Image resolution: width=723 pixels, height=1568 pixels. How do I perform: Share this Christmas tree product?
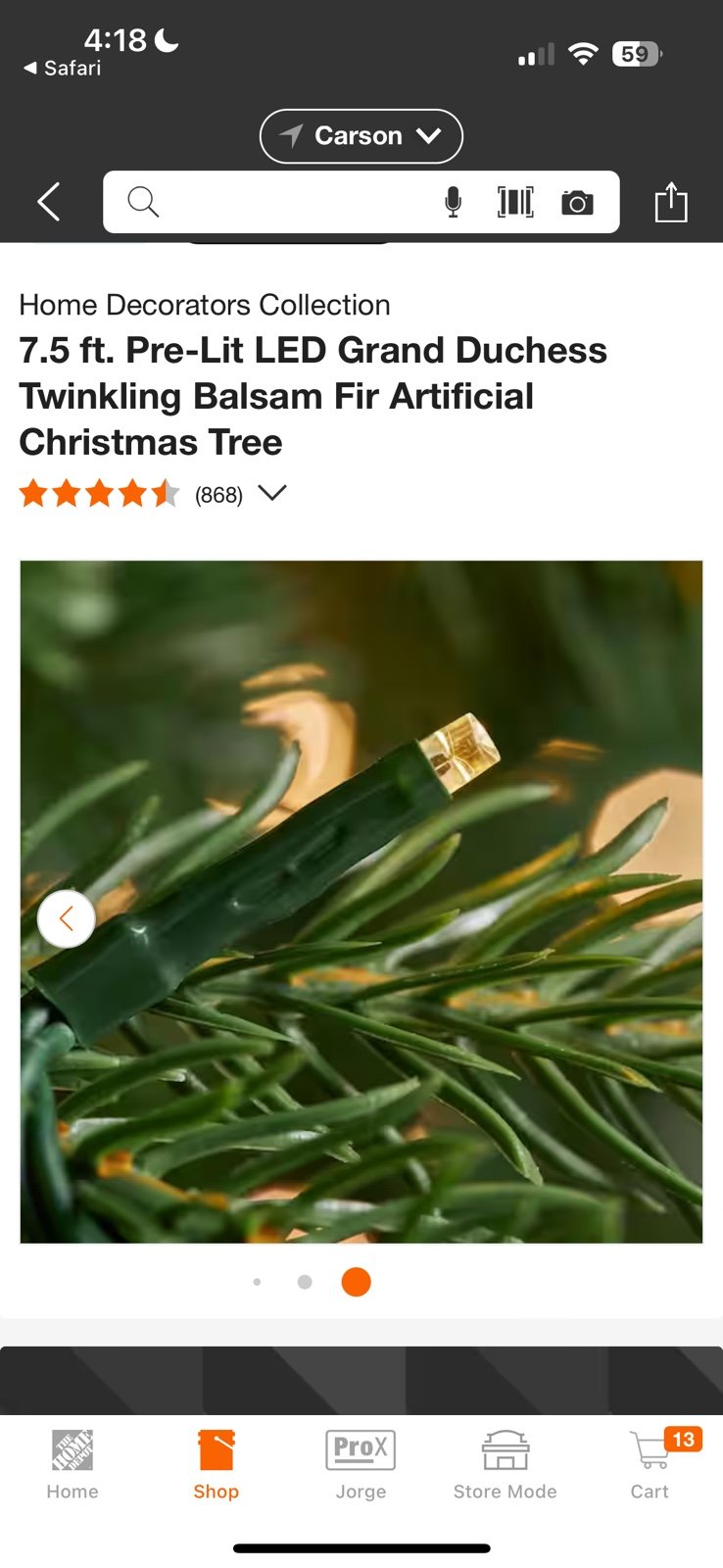click(671, 202)
